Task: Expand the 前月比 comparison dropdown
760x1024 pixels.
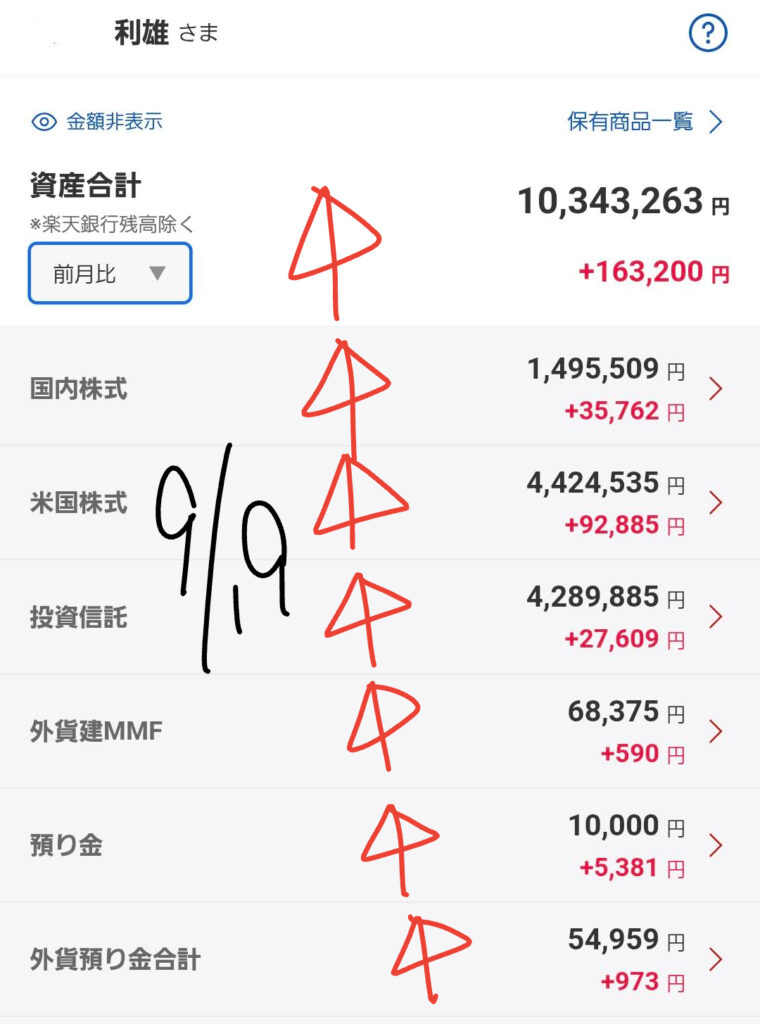Action: click(x=110, y=273)
